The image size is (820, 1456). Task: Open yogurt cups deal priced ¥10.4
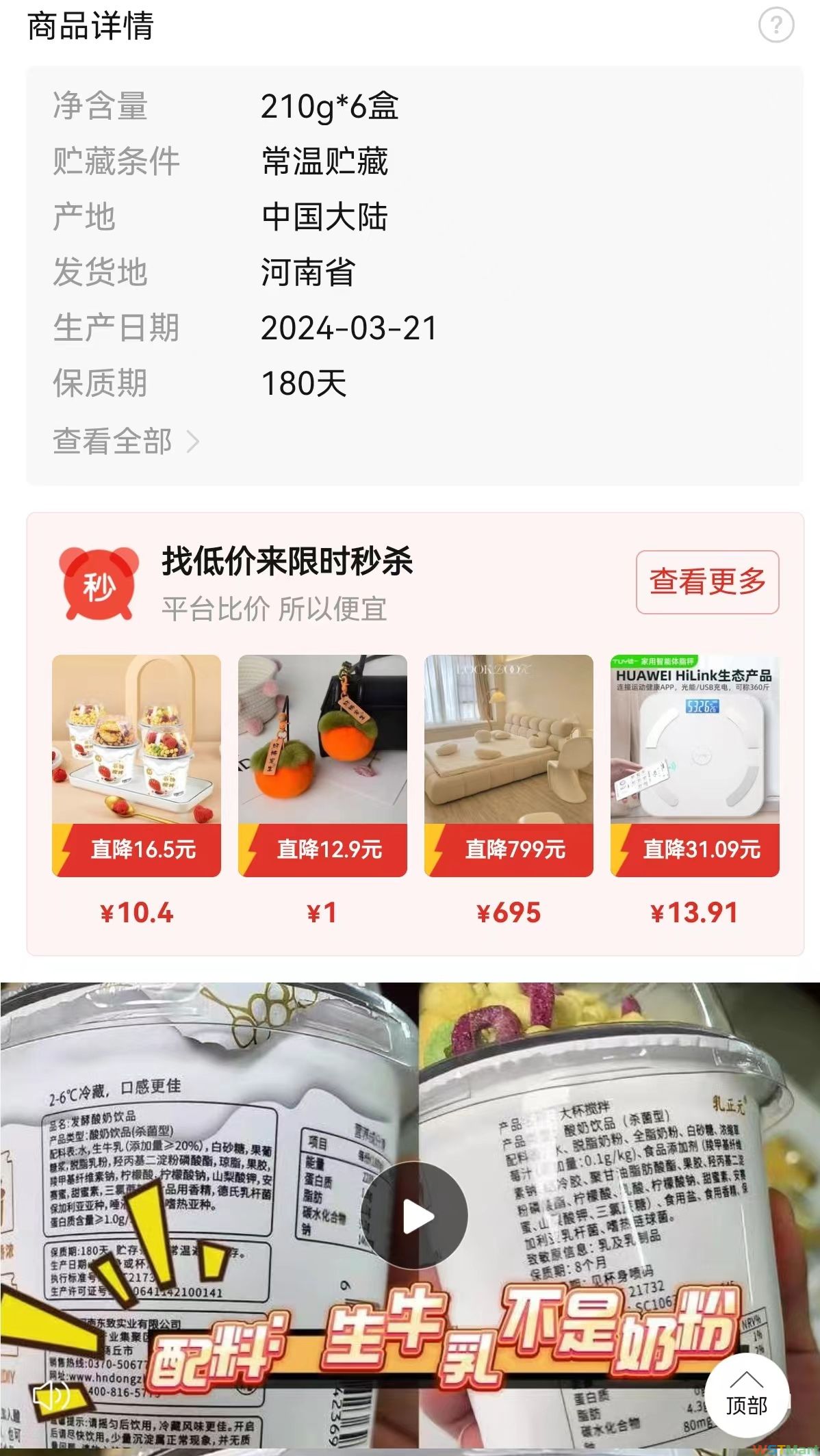pyautogui.click(x=136, y=766)
